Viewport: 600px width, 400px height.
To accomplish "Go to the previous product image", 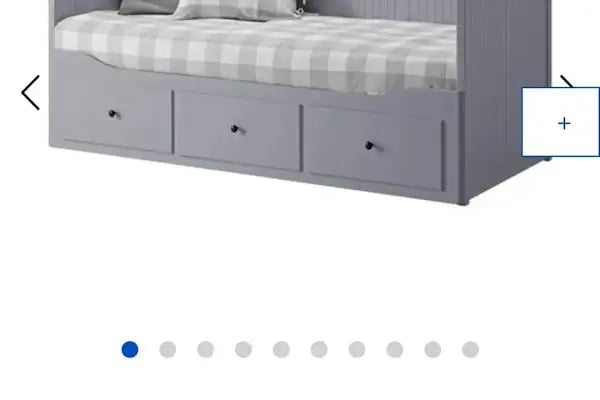I will [31, 93].
